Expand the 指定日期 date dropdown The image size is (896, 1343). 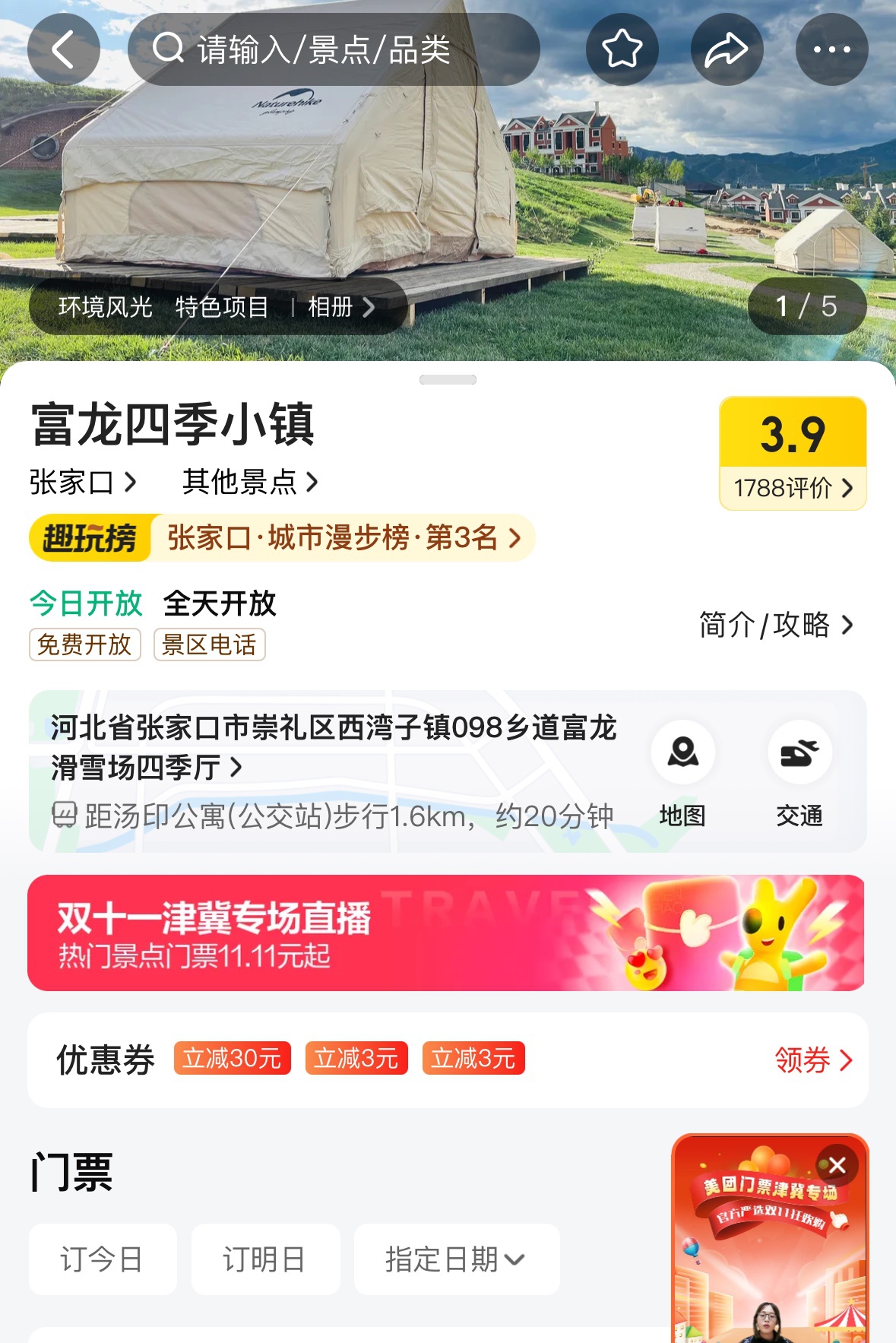[456, 1259]
